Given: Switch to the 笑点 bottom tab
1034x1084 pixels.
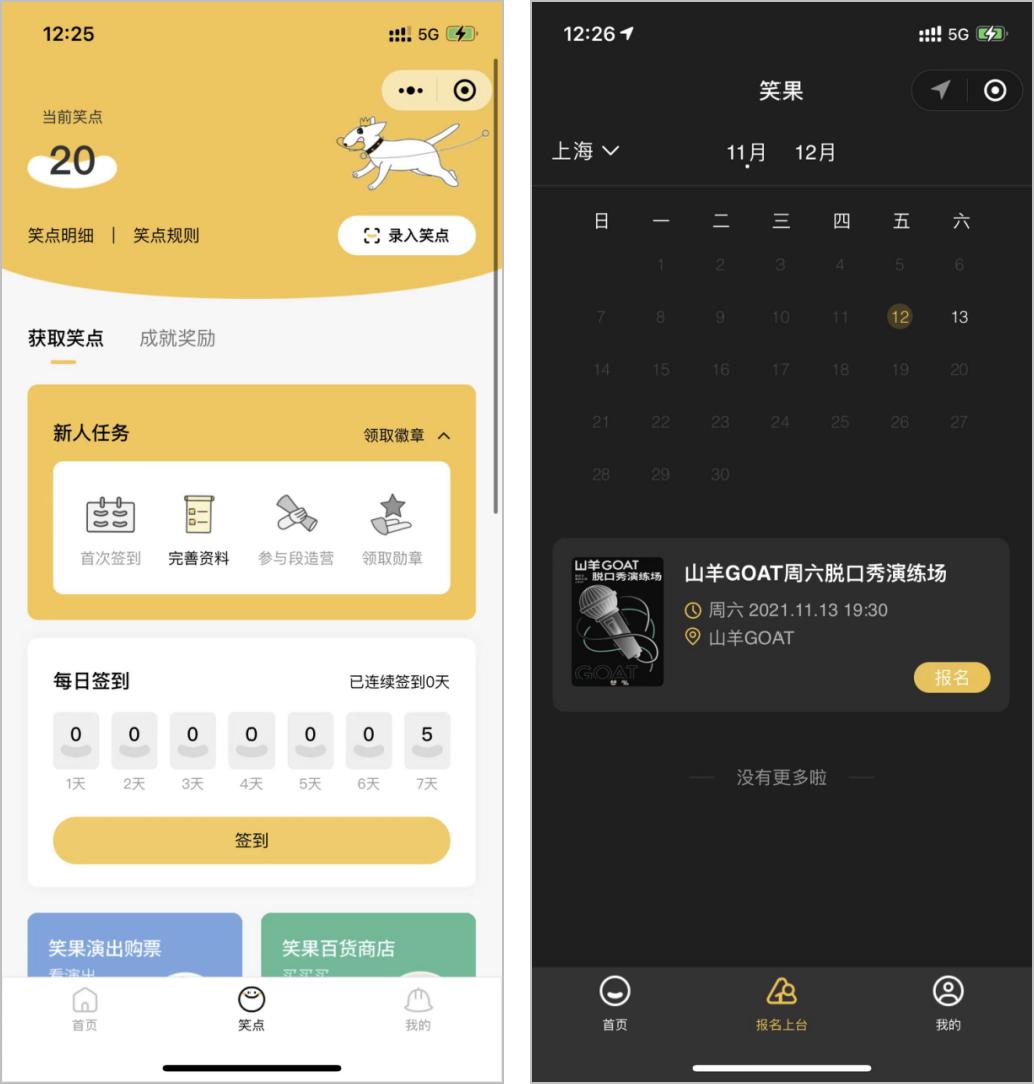Looking at the screenshot, I should (251, 1008).
